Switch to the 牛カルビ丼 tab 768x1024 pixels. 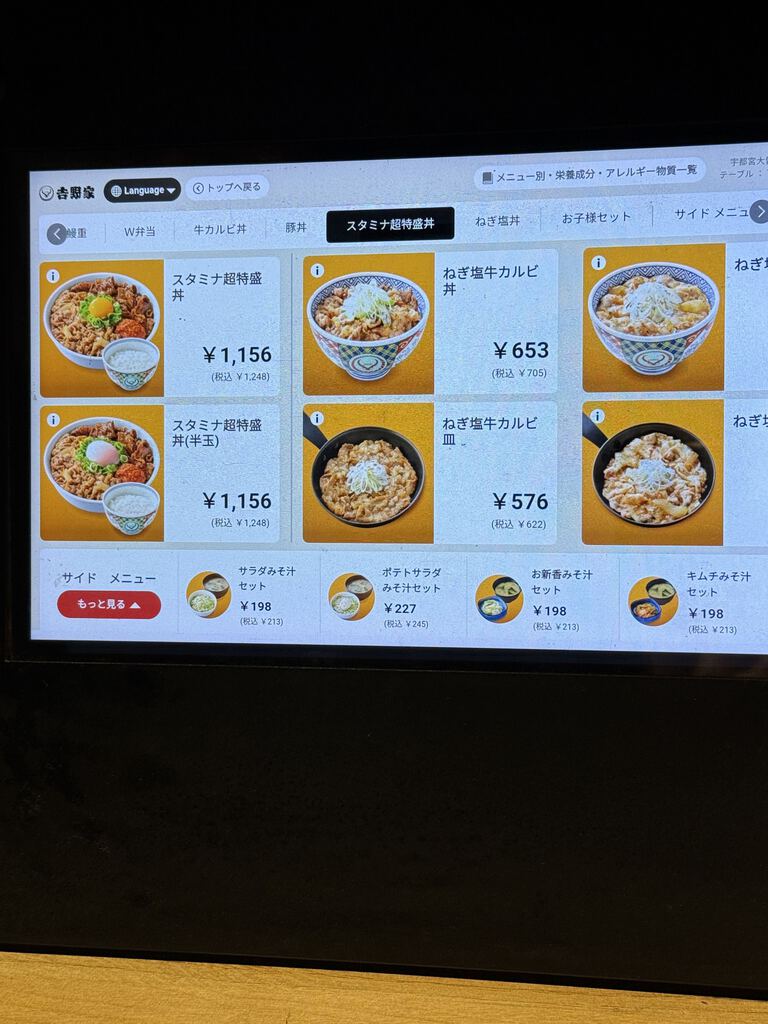pyautogui.click(x=220, y=229)
